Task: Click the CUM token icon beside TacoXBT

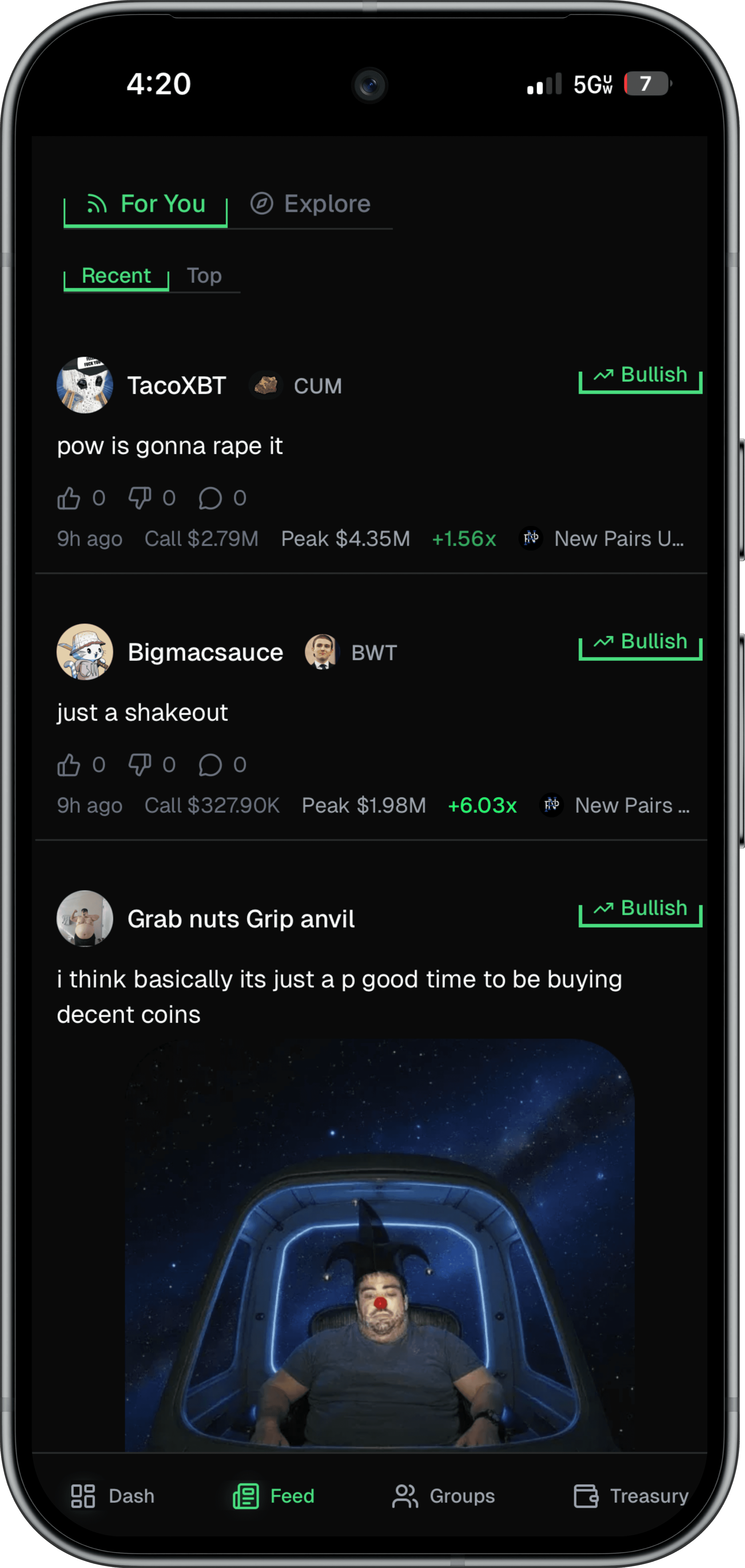Action: click(x=267, y=385)
